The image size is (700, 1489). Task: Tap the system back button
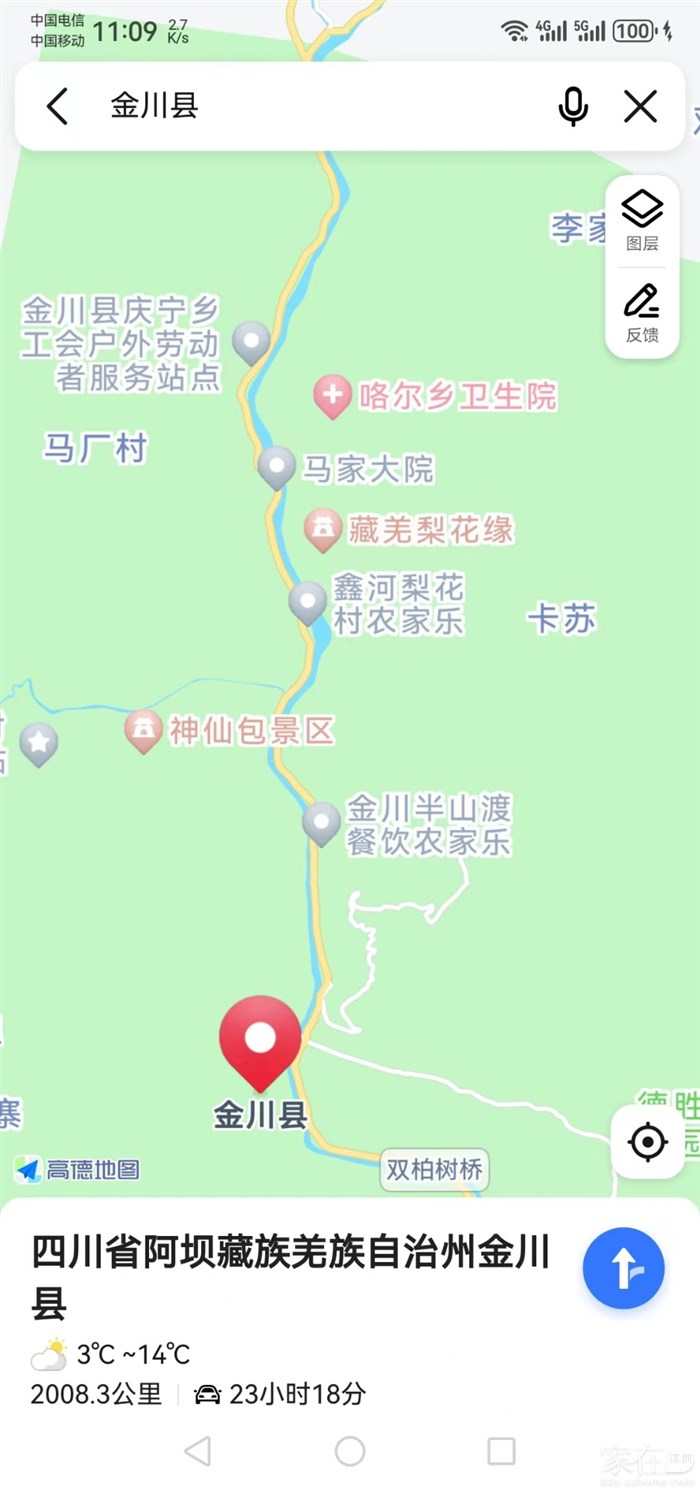(198, 1451)
